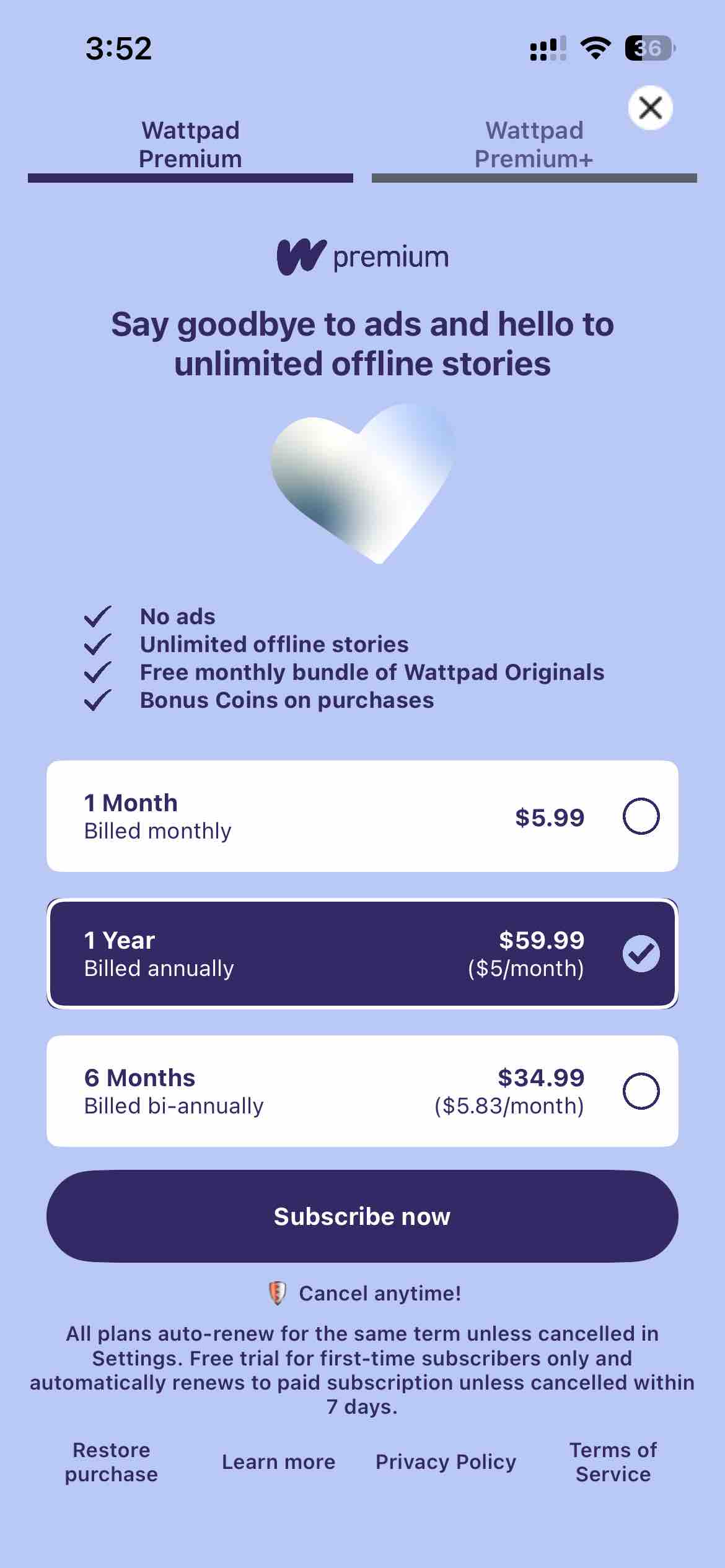
Task: Select the 1 Year annual plan
Action: (x=362, y=954)
